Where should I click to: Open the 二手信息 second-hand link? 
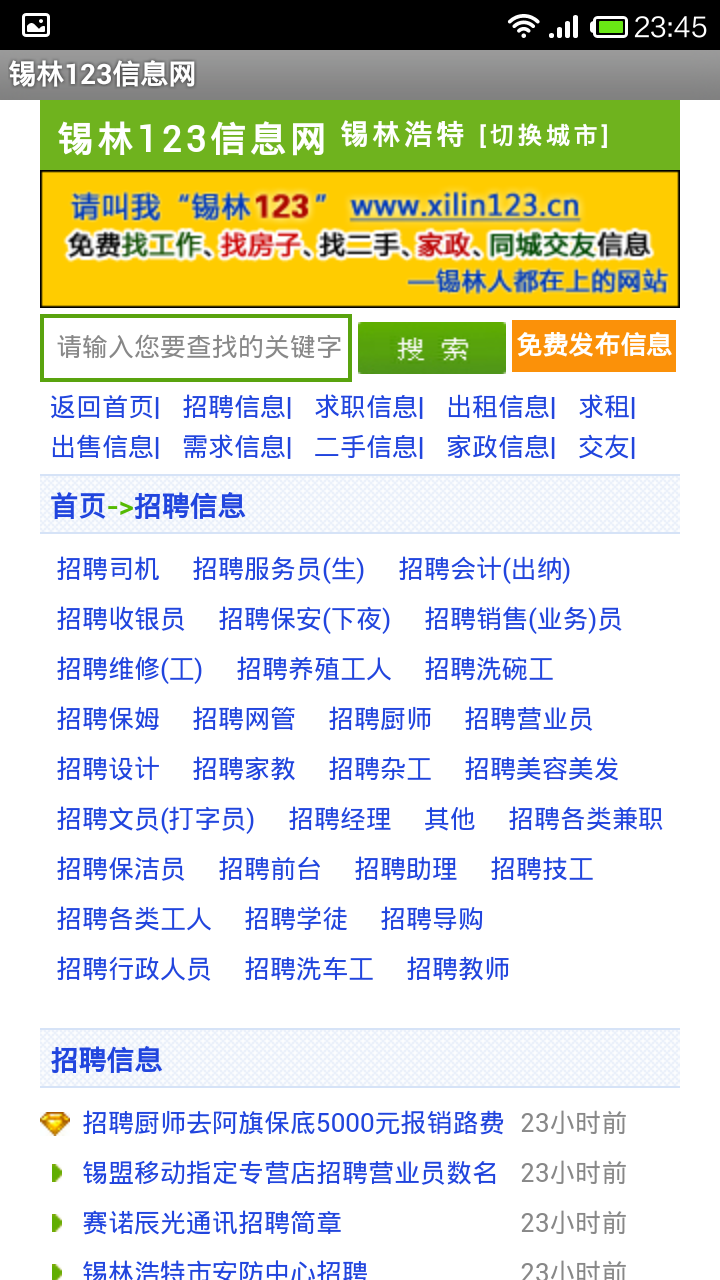tap(367, 447)
